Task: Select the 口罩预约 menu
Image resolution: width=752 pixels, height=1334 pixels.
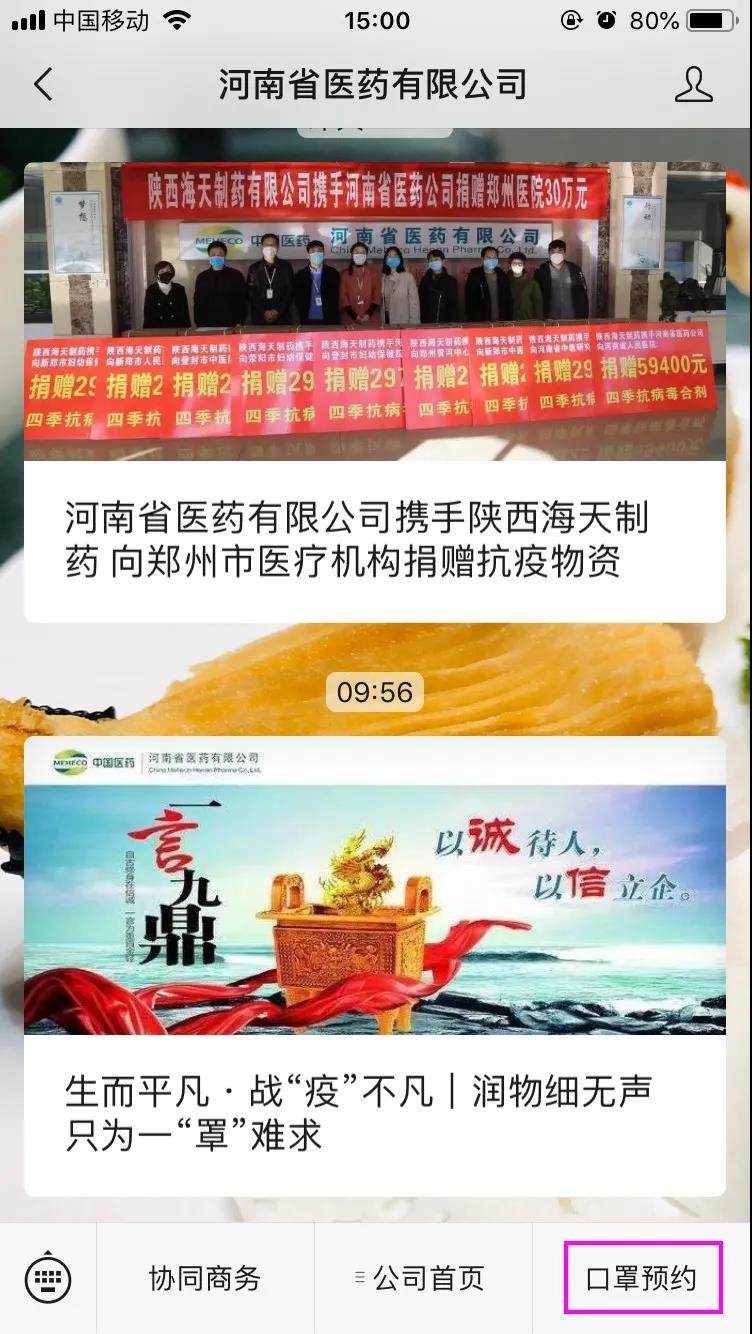Action: click(x=641, y=1278)
